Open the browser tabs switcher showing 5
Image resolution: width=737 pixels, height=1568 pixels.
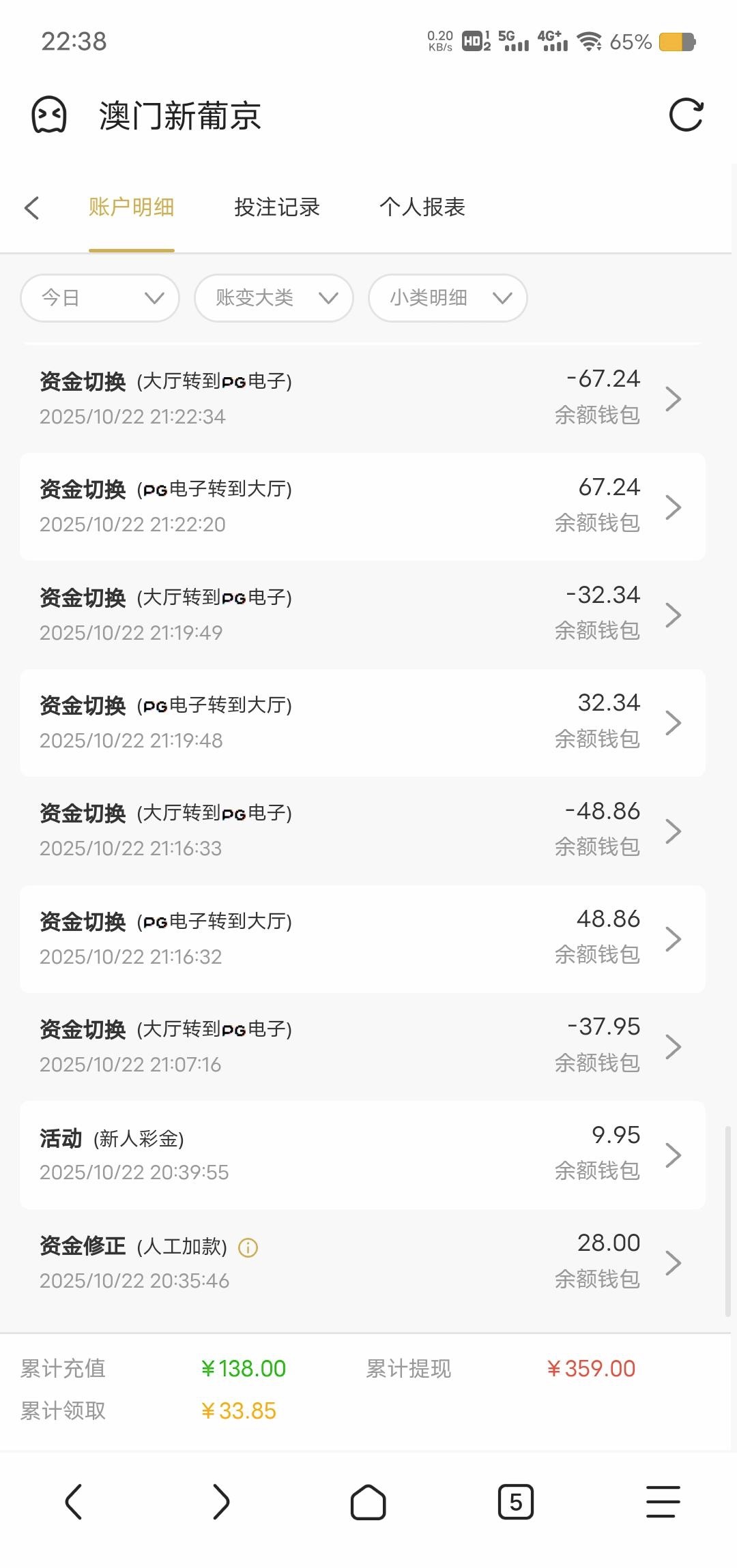[x=515, y=1502]
